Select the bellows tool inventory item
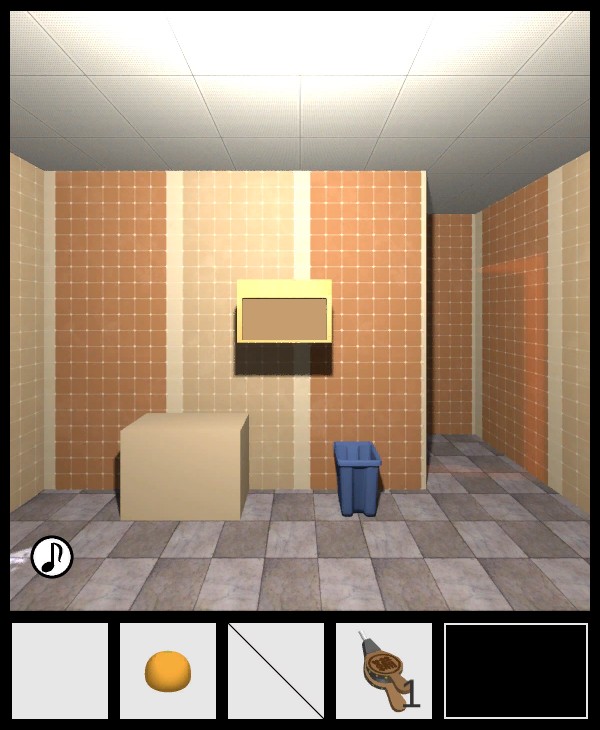Screen dimensions: 600x730 click(384, 671)
